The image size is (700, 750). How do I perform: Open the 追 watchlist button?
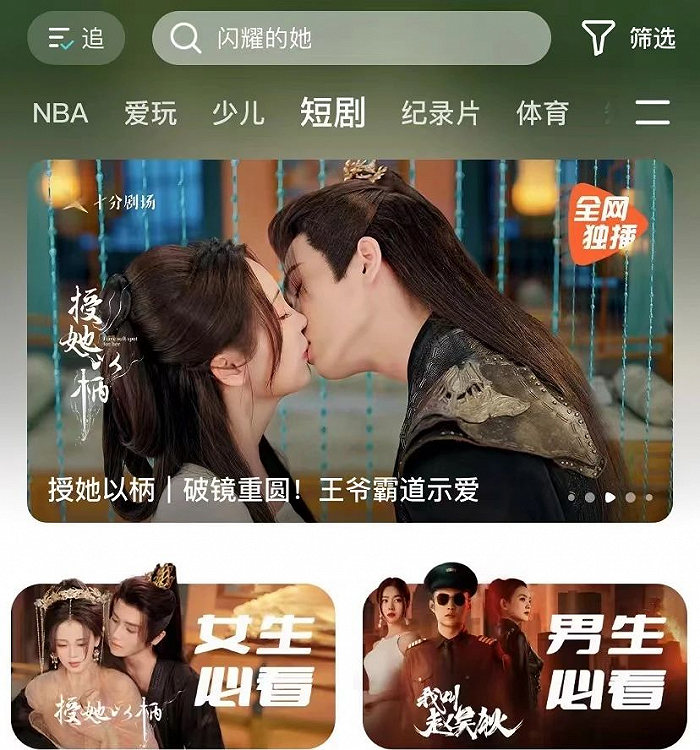click(76, 39)
